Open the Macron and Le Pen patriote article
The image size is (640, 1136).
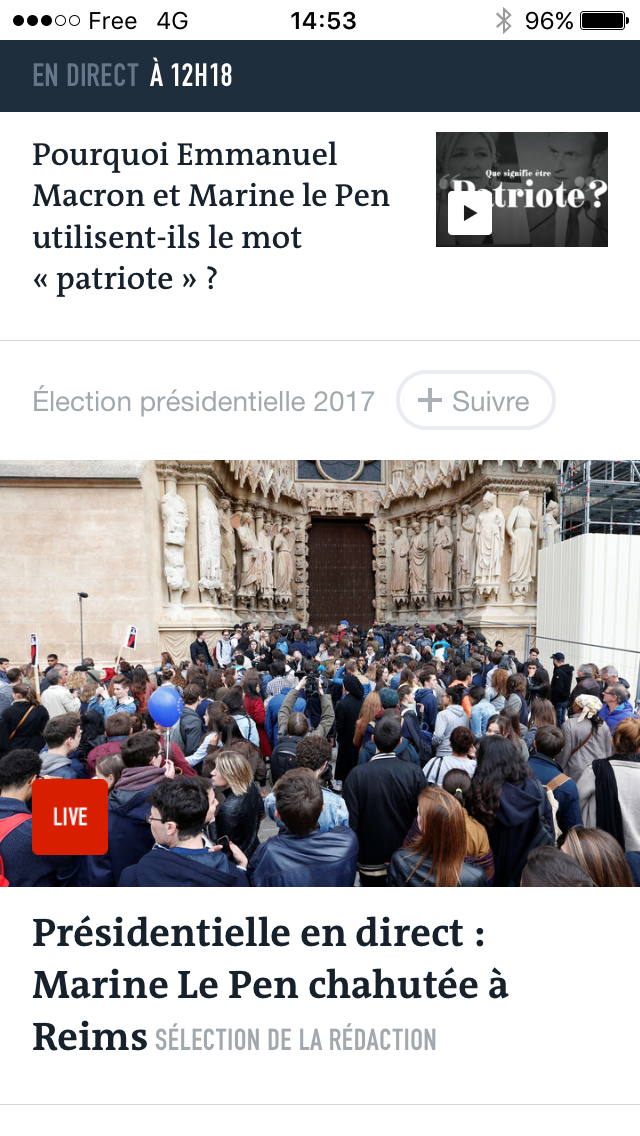(211, 217)
